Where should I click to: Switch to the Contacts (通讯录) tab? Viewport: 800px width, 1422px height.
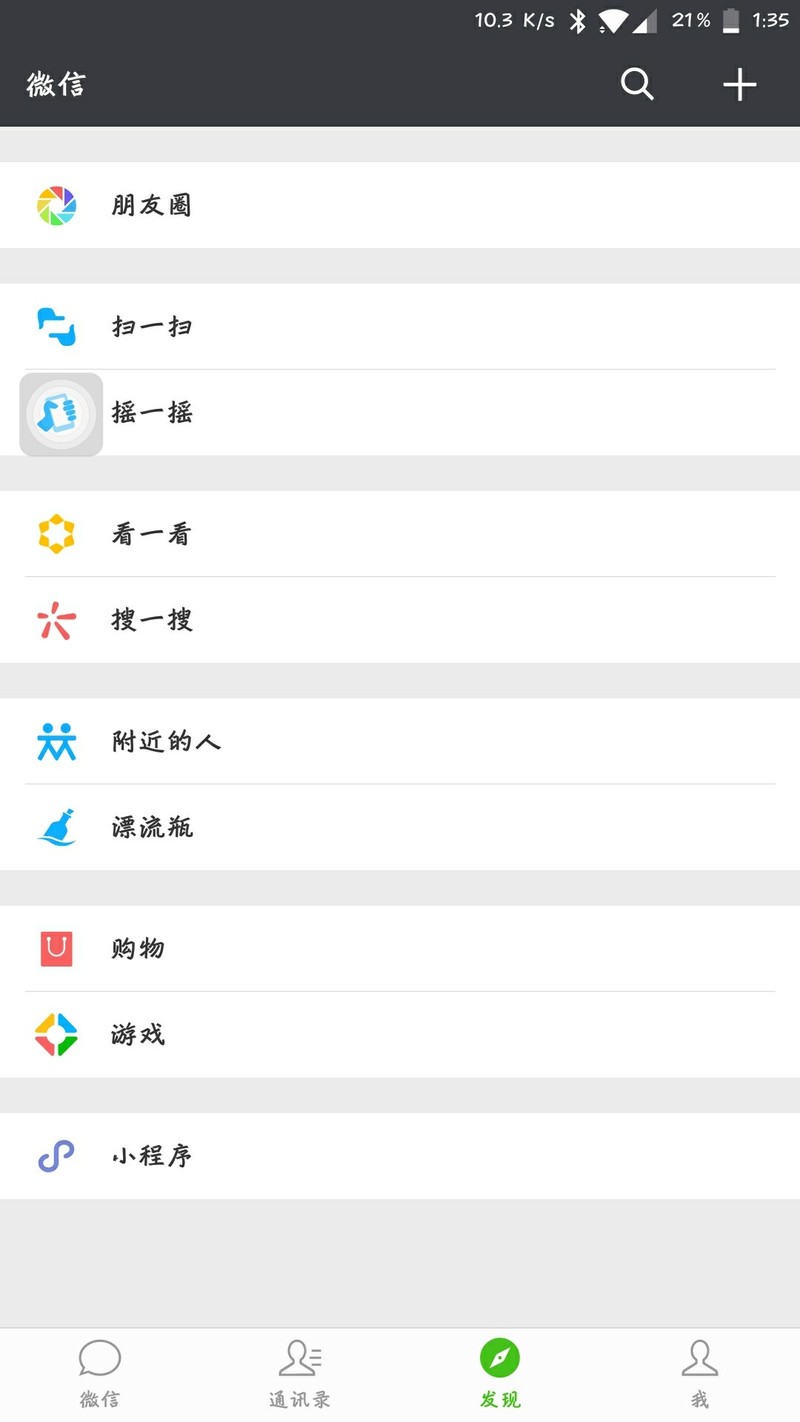pos(300,1370)
